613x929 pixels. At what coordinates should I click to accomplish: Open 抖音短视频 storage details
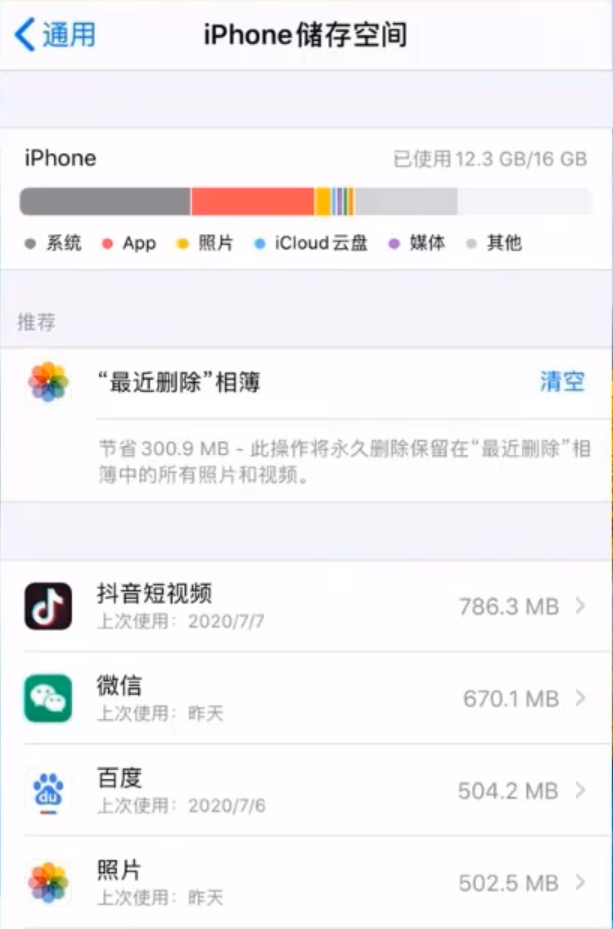pos(306,606)
